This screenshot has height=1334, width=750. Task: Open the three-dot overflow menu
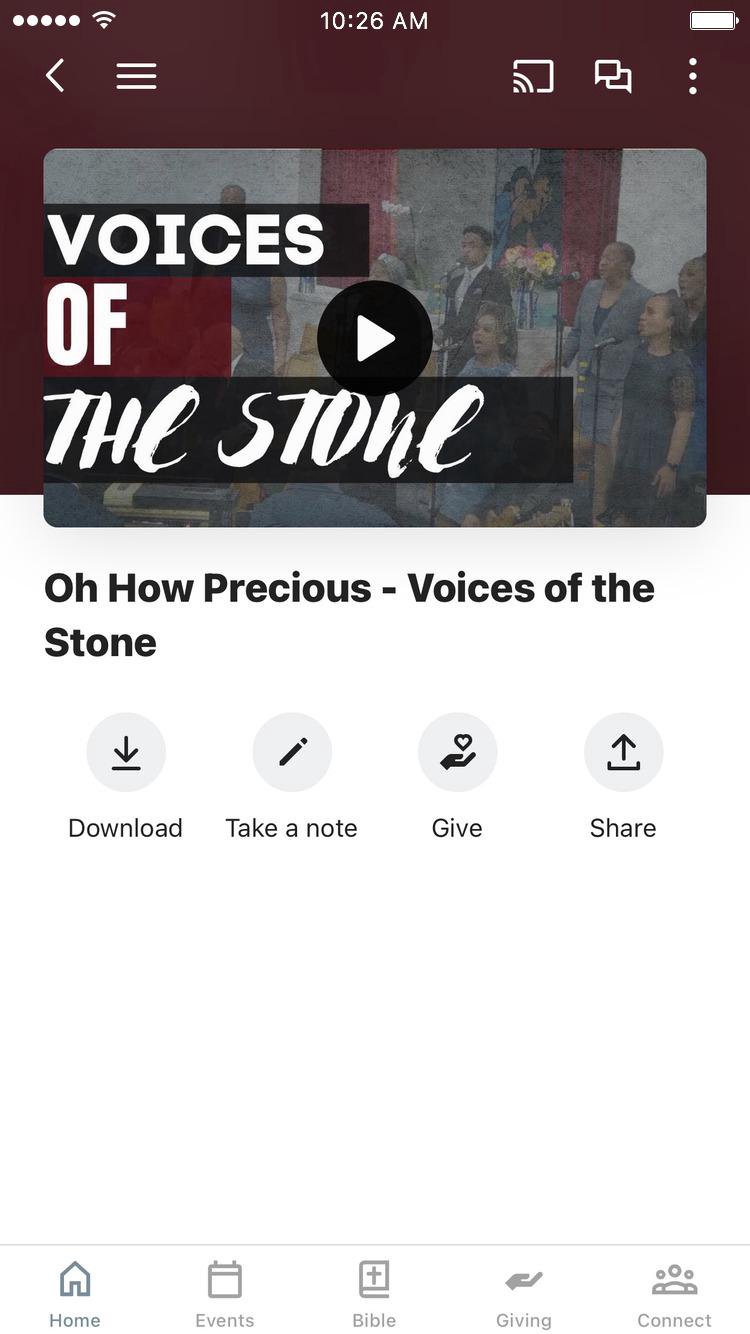pos(692,76)
